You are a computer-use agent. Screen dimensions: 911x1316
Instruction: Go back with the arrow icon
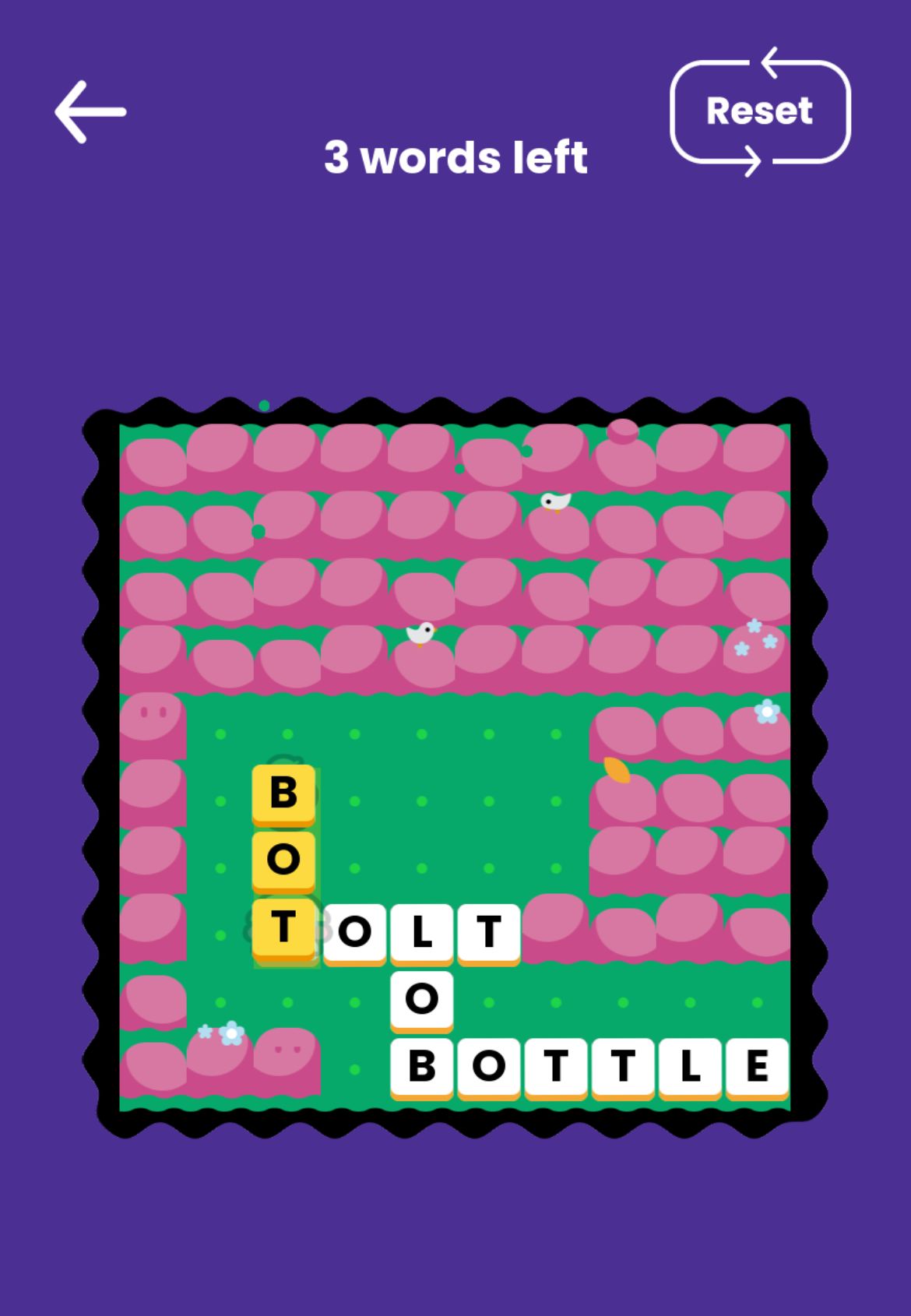click(90, 112)
